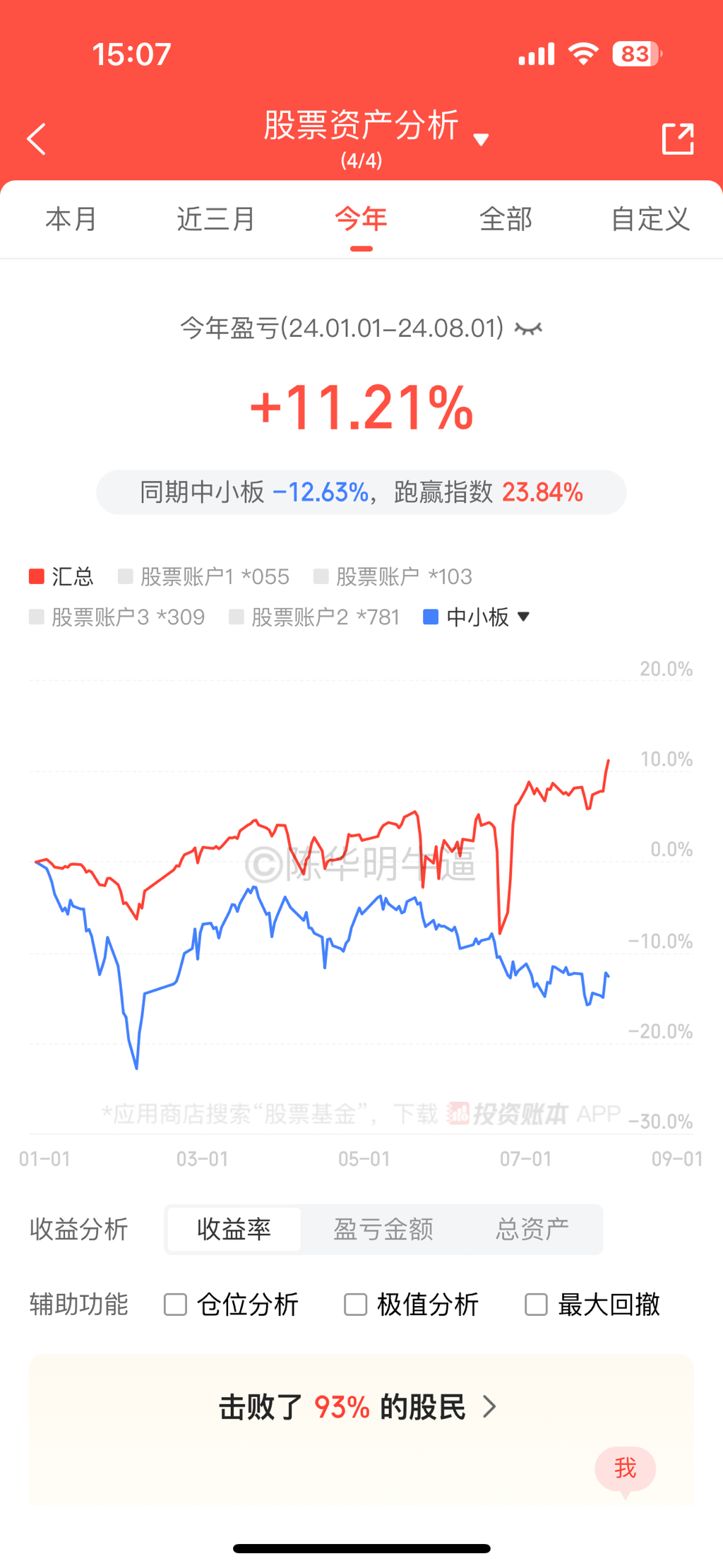Image resolution: width=723 pixels, height=1568 pixels.
Task: Share this stock analysis page
Action: (677, 139)
